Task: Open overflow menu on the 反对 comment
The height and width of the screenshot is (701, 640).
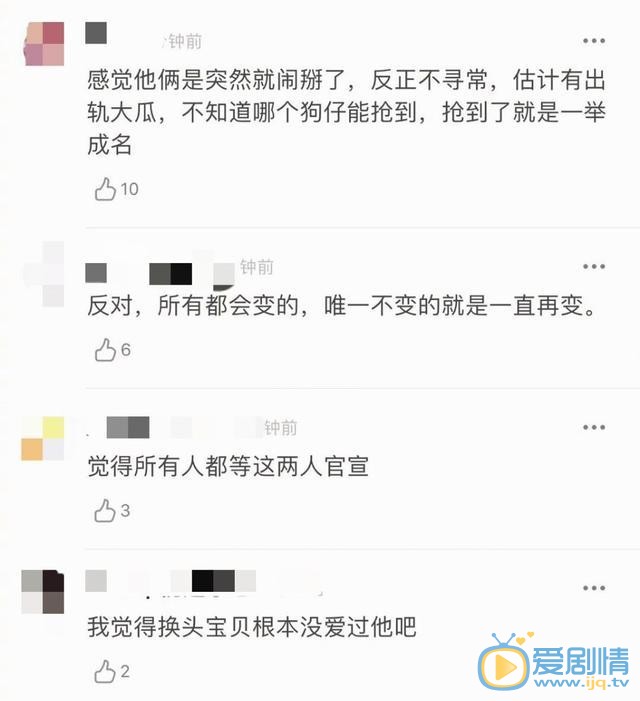Action: click(593, 267)
